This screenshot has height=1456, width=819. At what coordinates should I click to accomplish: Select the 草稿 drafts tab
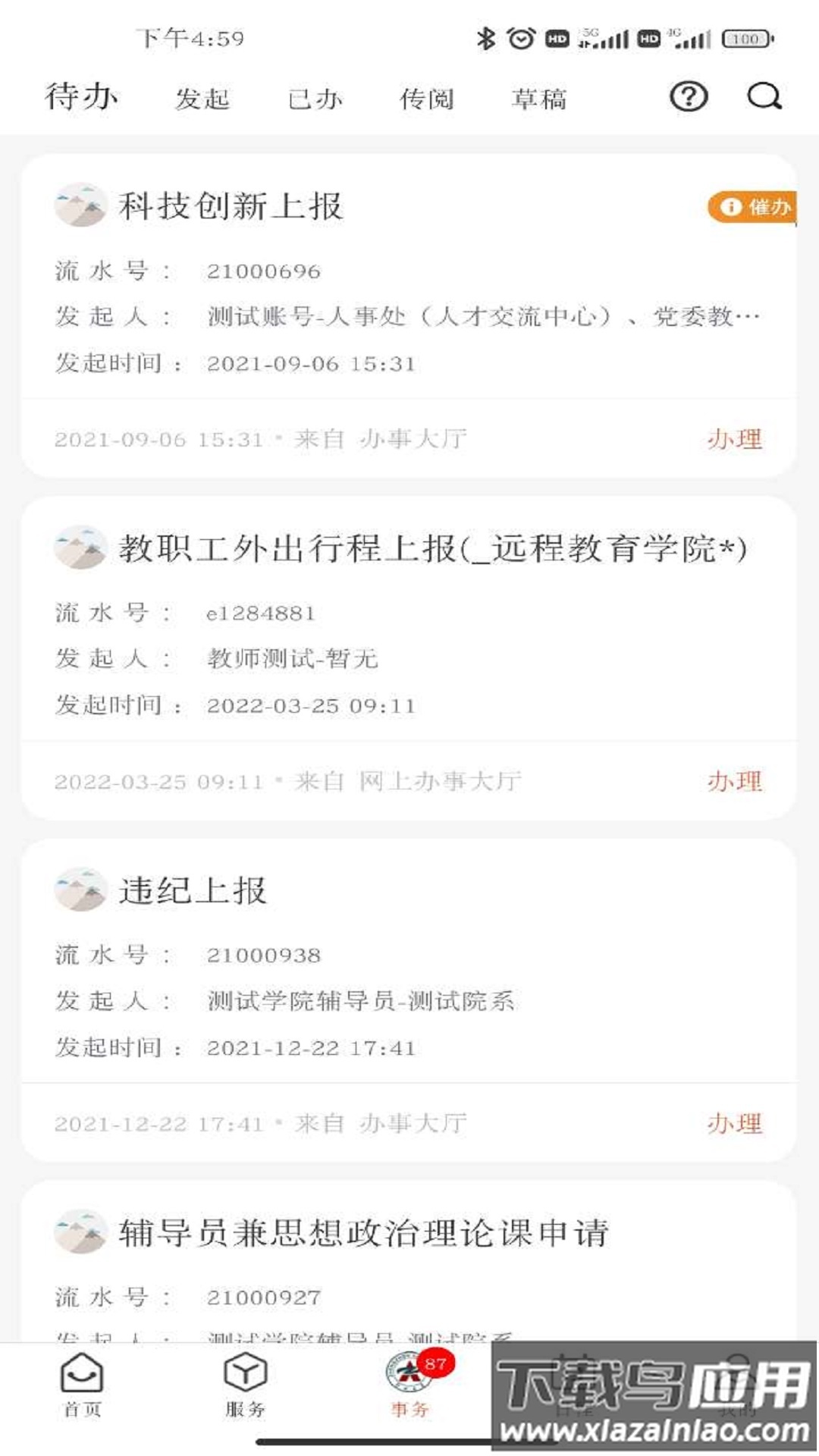(x=538, y=98)
